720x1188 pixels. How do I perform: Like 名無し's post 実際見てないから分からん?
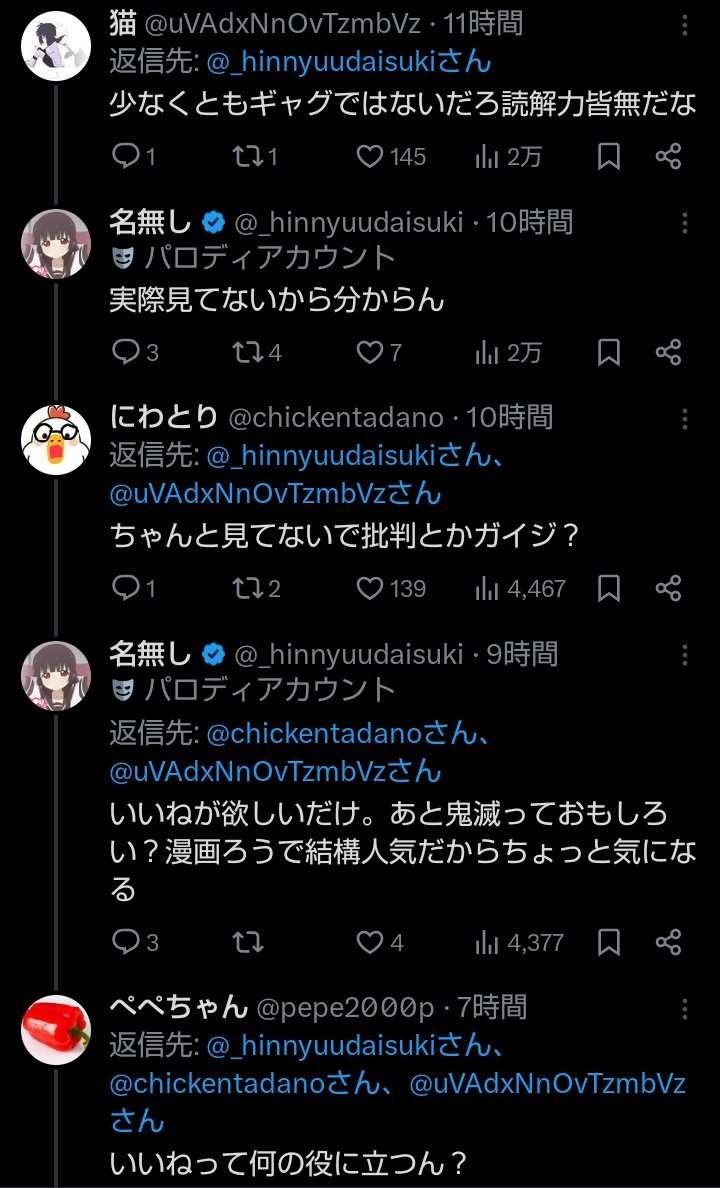coord(371,352)
